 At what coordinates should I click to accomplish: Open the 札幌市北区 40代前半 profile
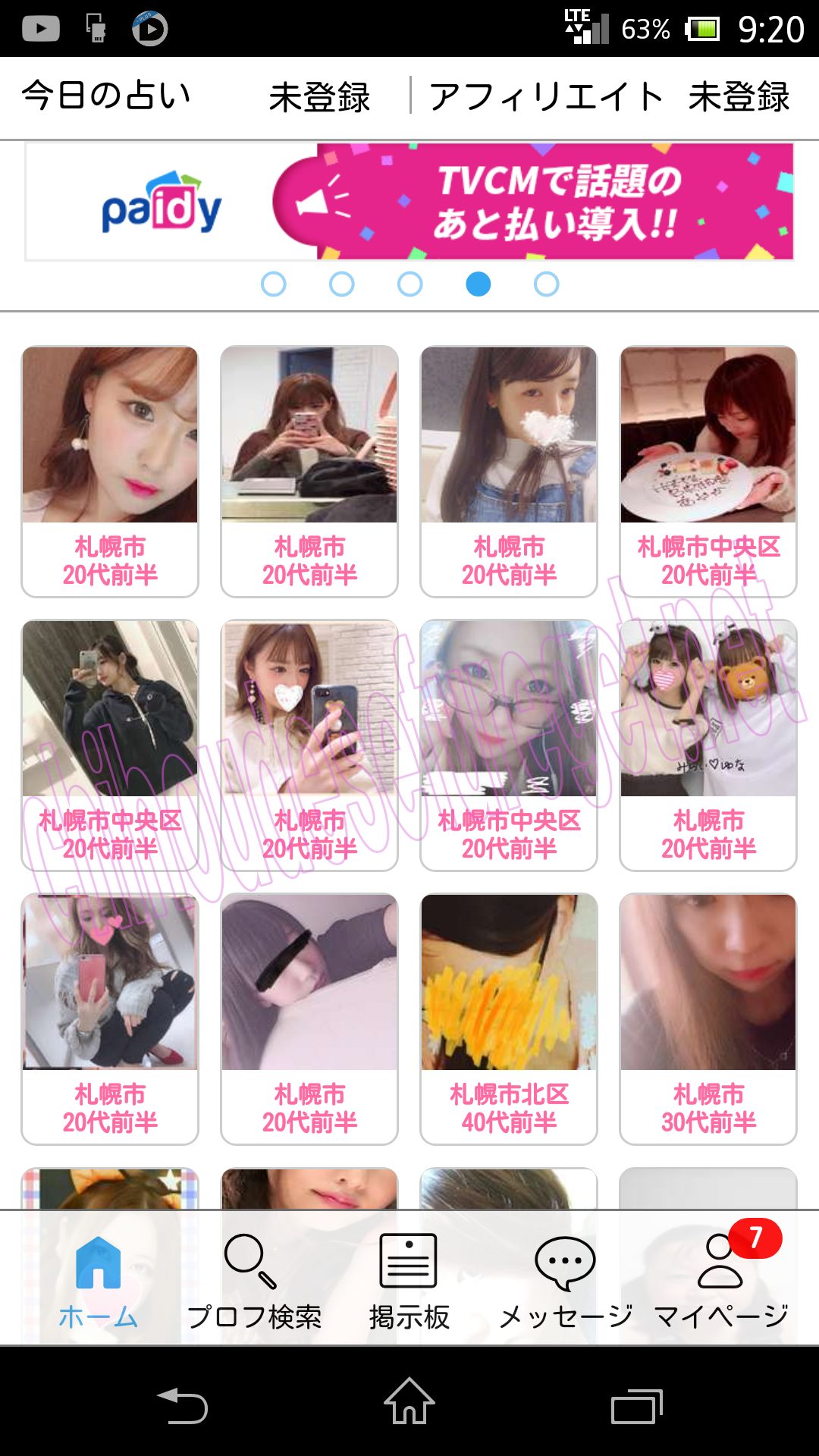(x=509, y=1018)
